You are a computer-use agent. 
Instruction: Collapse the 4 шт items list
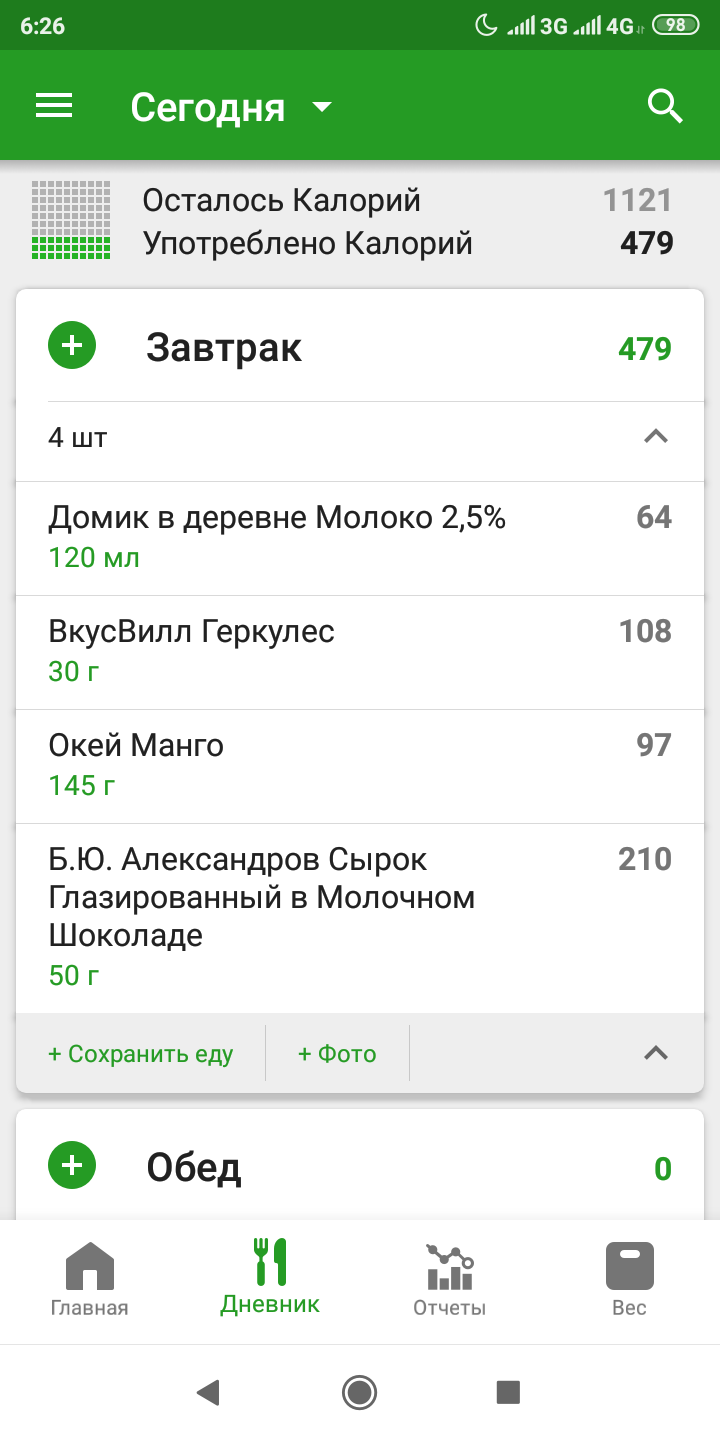tap(655, 437)
